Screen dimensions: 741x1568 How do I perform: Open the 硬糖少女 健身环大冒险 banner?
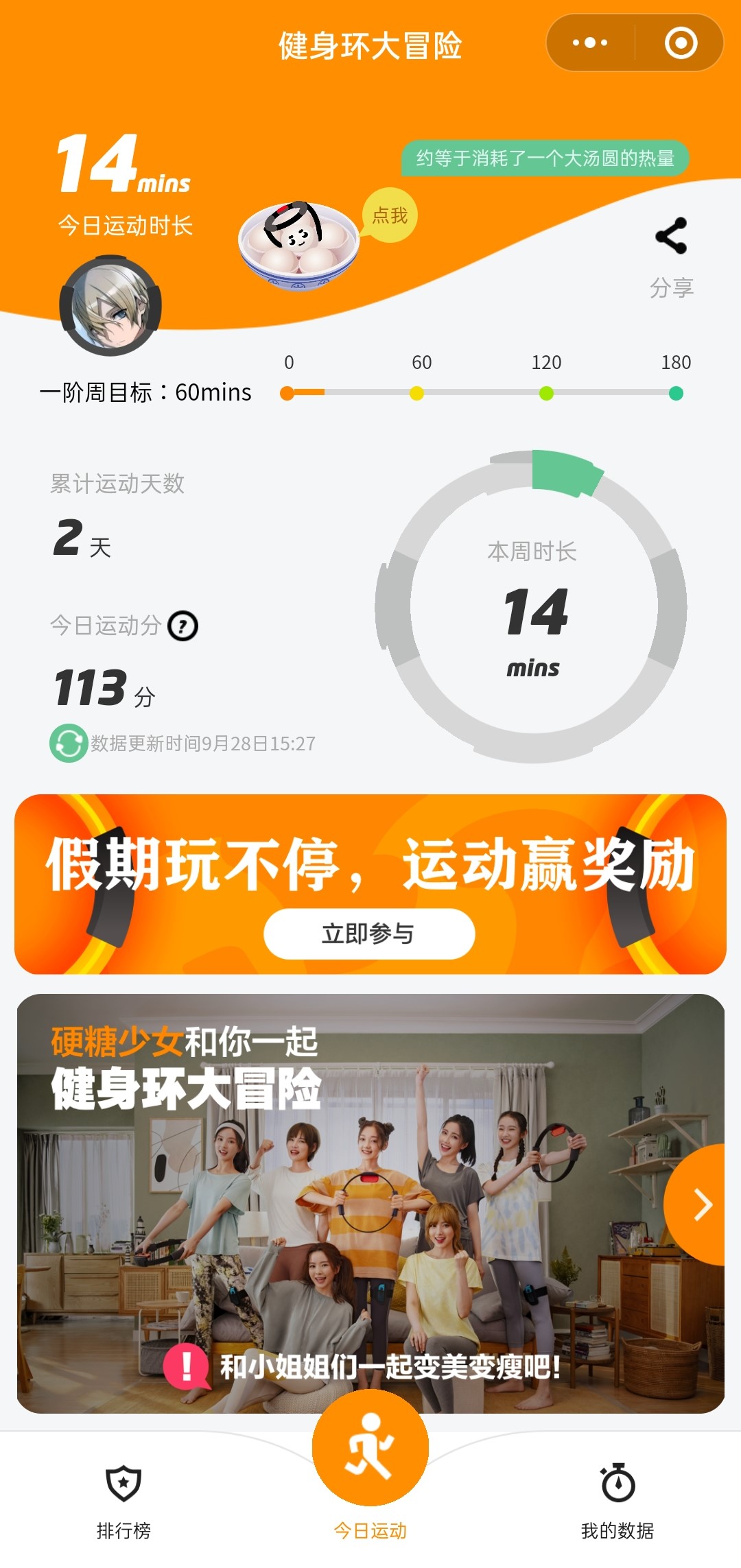click(343, 1200)
